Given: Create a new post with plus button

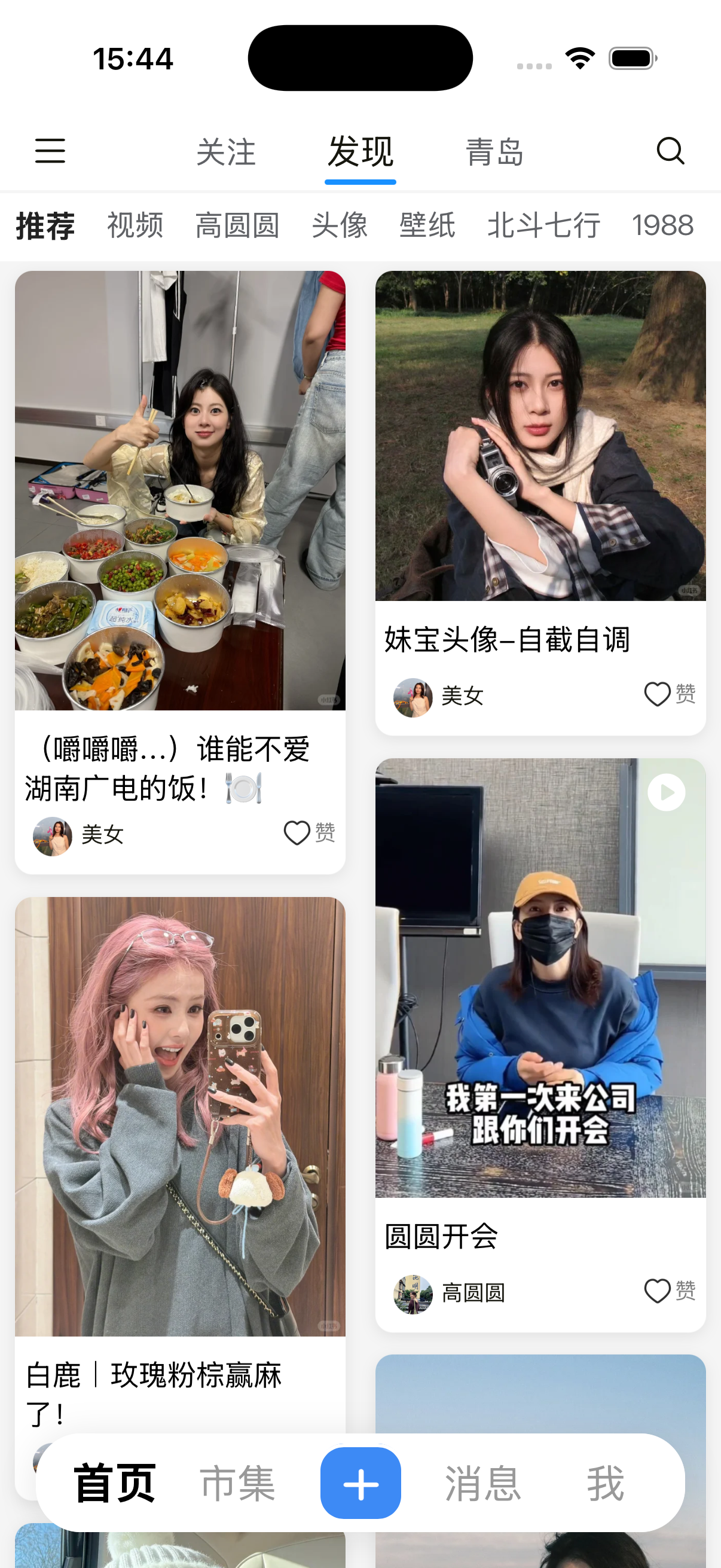Looking at the screenshot, I should point(360,1483).
